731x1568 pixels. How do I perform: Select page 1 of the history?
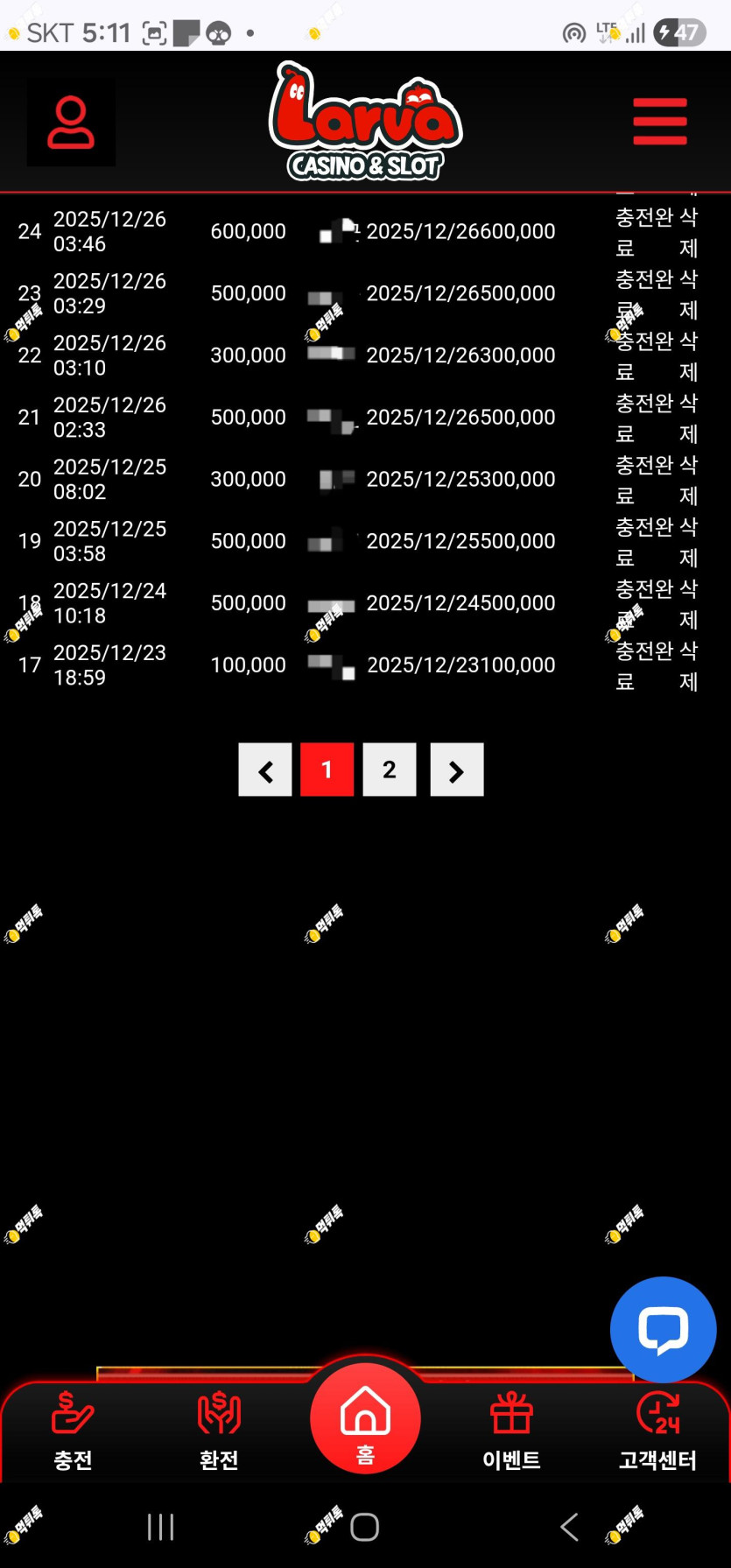(327, 770)
